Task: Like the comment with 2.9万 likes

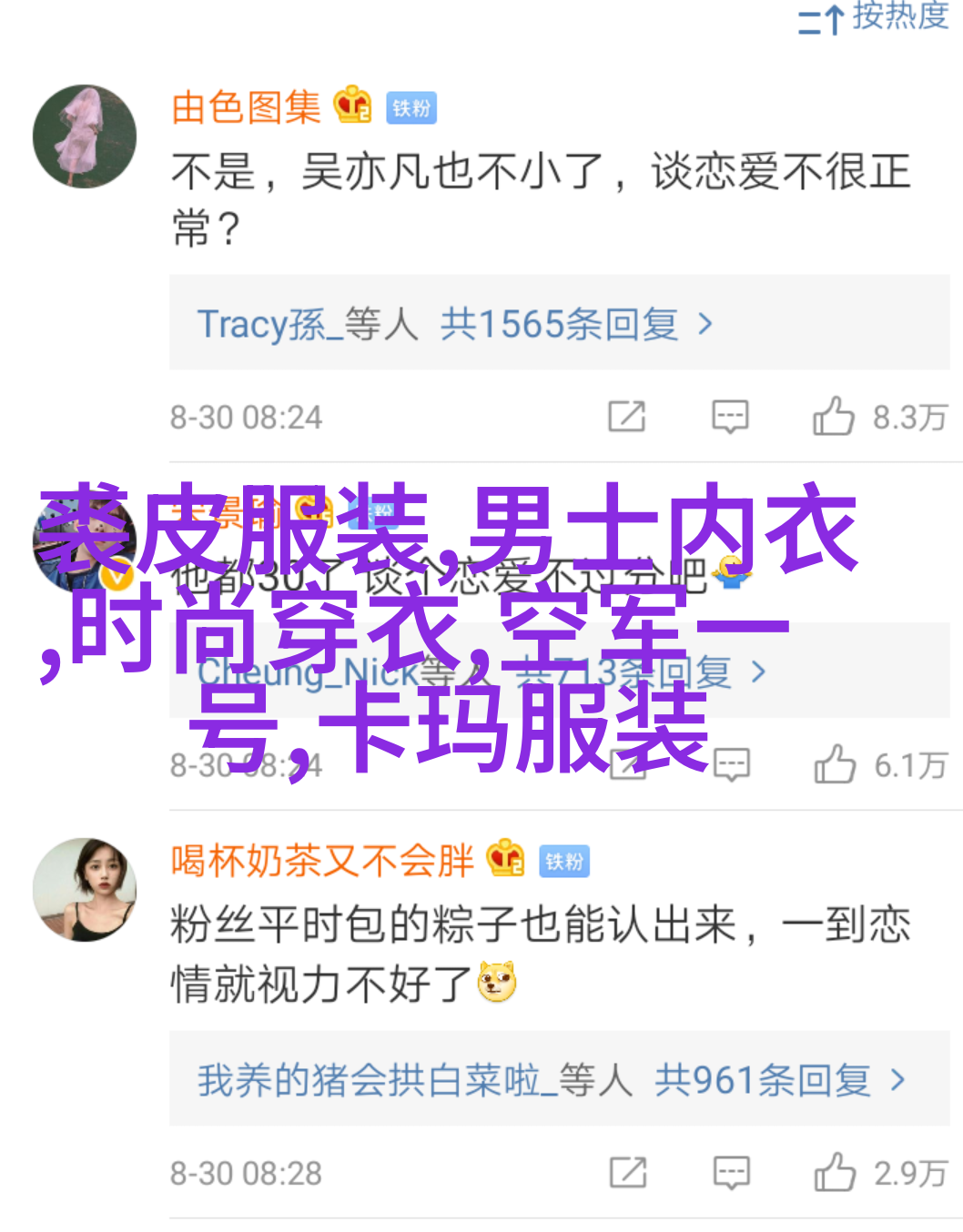Action: pyautogui.click(x=835, y=1173)
